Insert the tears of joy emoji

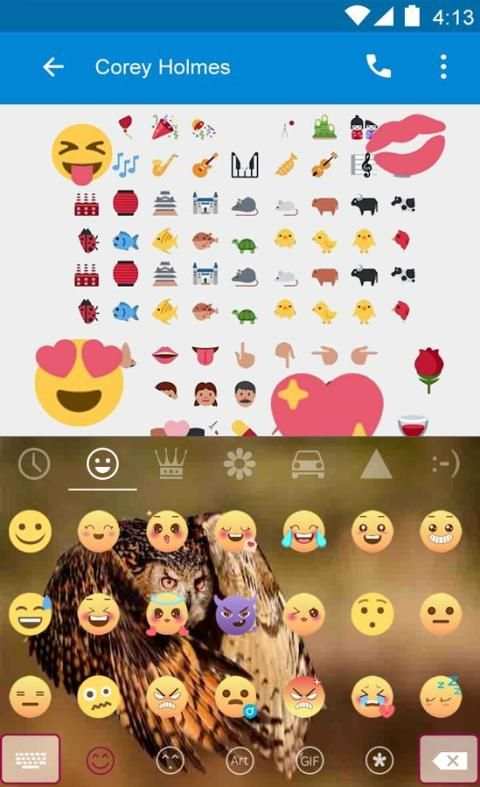click(304, 532)
